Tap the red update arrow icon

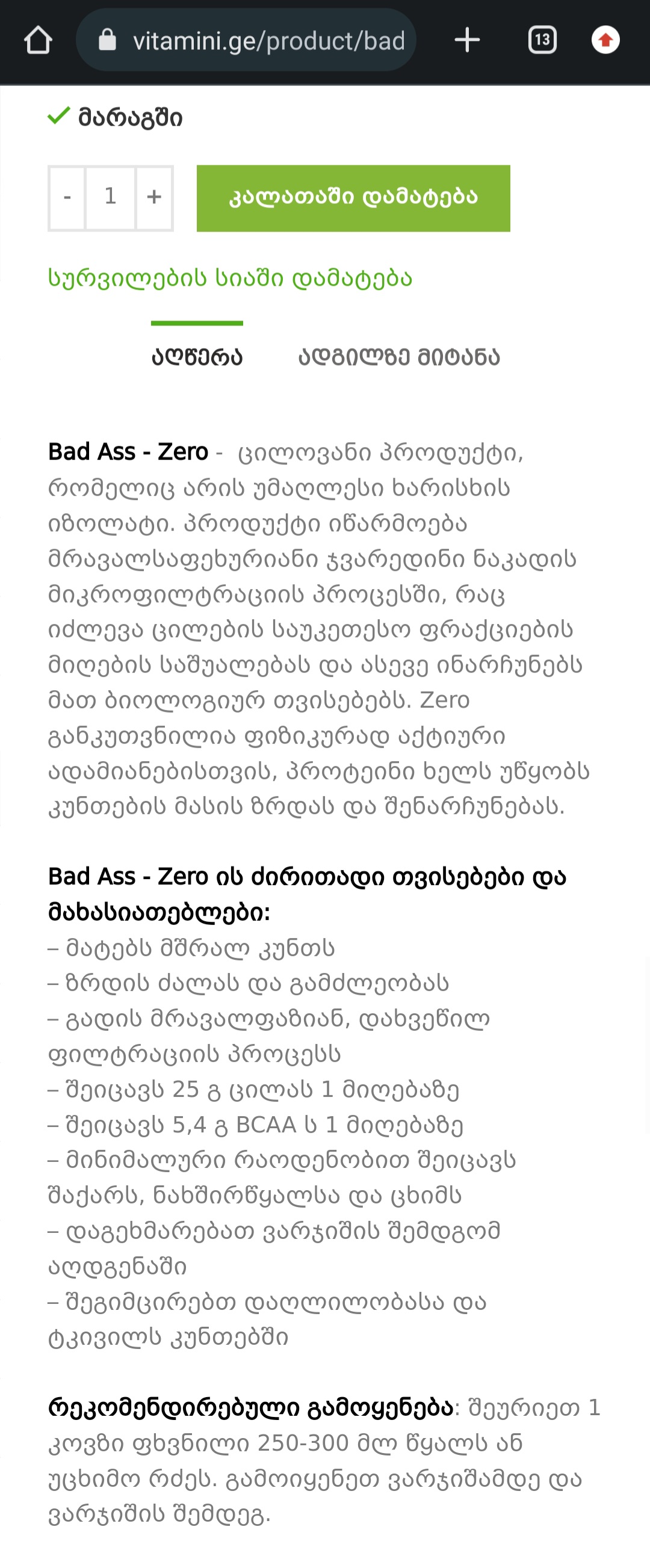[x=605, y=40]
